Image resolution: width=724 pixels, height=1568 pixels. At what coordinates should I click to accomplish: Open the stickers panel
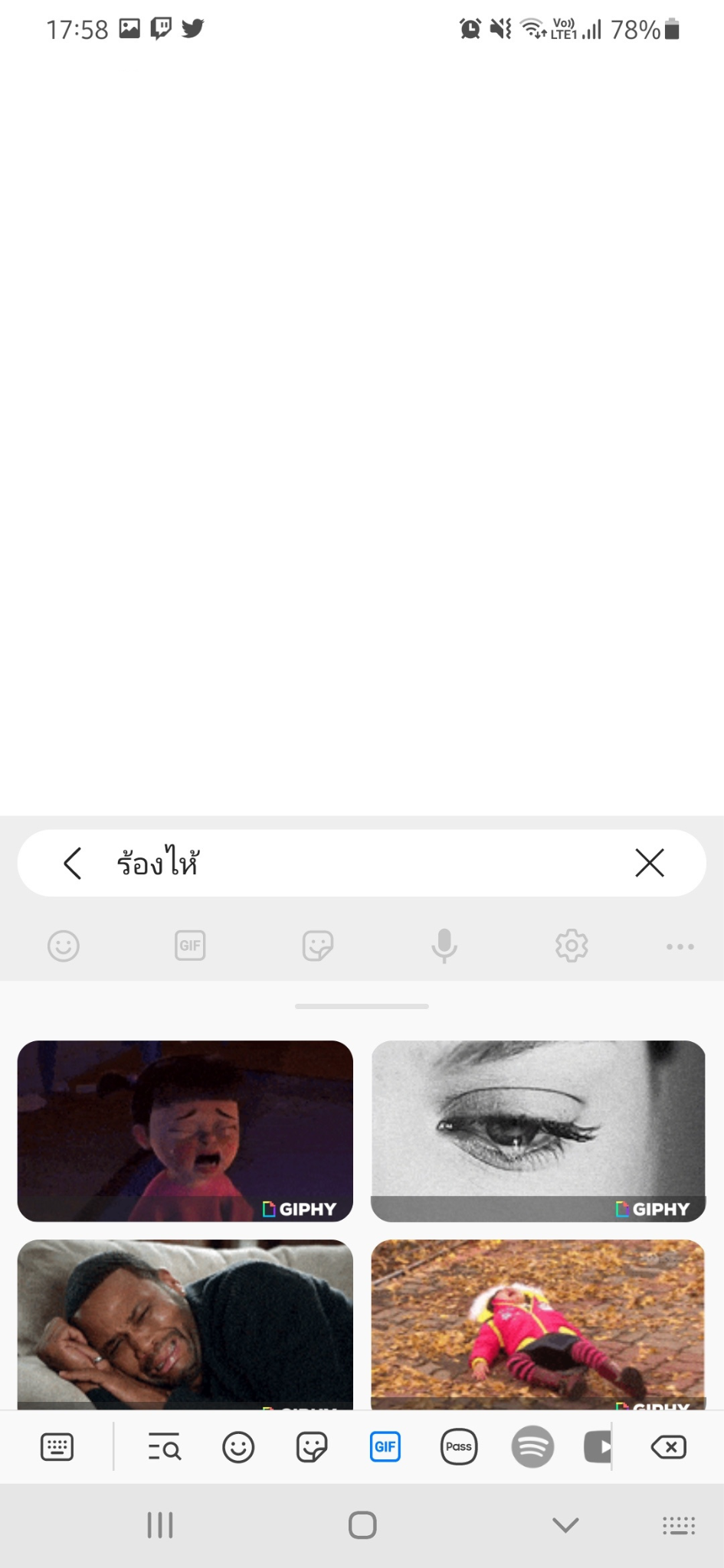click(312, 1447)
